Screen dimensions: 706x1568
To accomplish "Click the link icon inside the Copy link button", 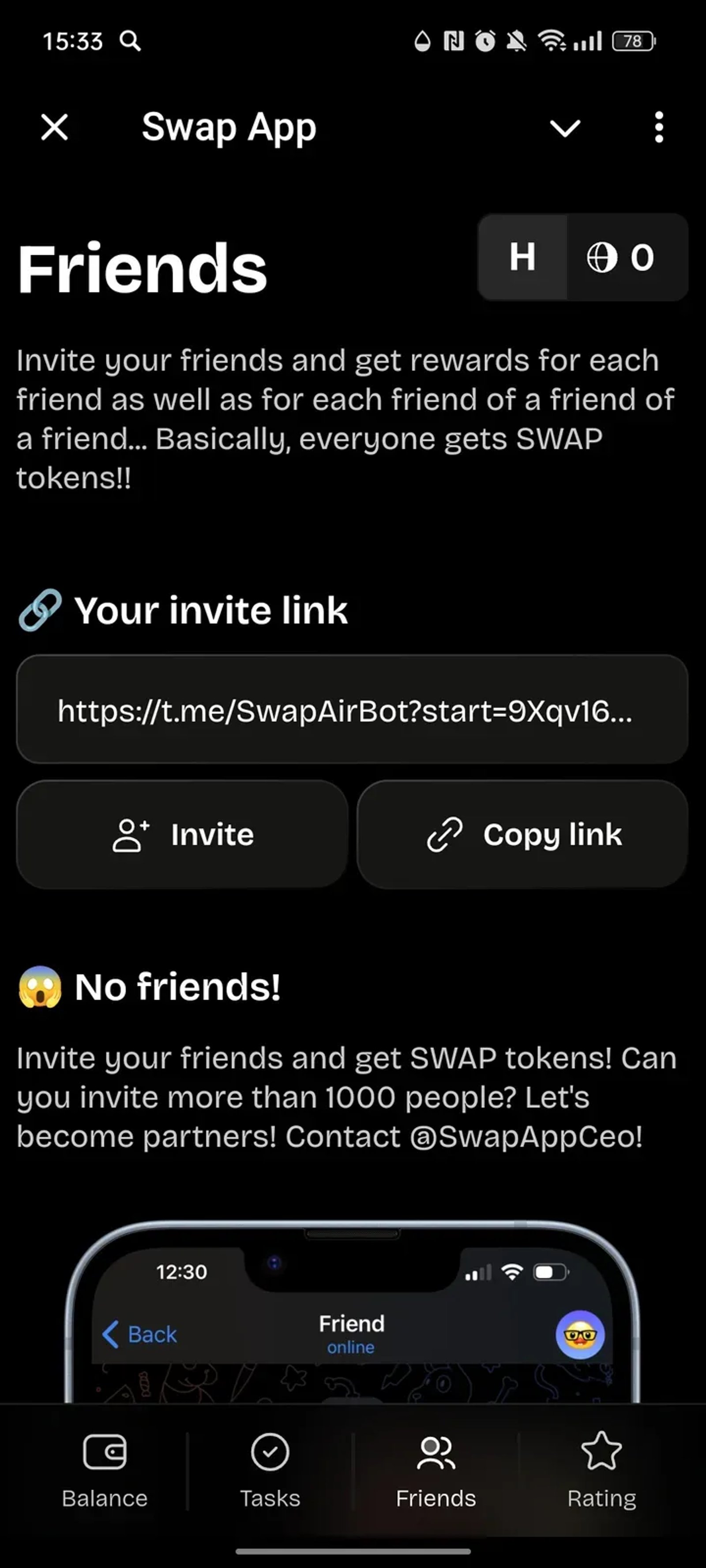I will pos(444,835).
